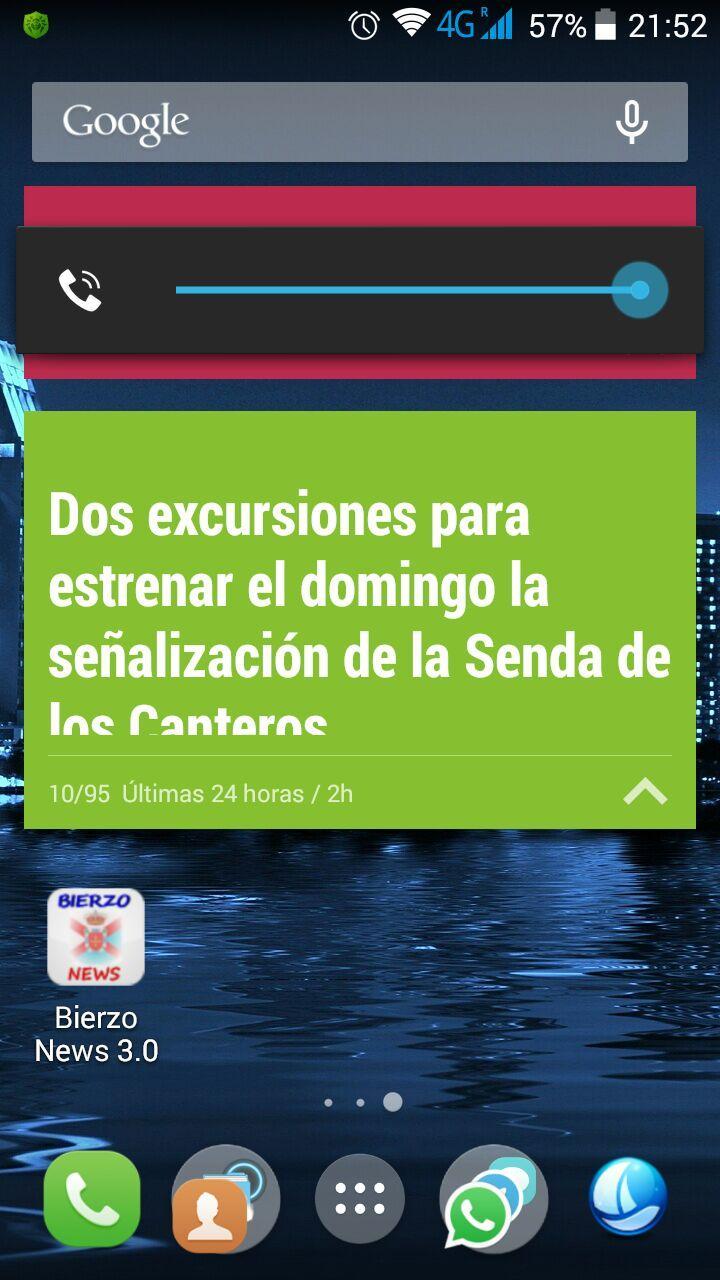Start Google voice search with the microphone

[x=631, y=122]
